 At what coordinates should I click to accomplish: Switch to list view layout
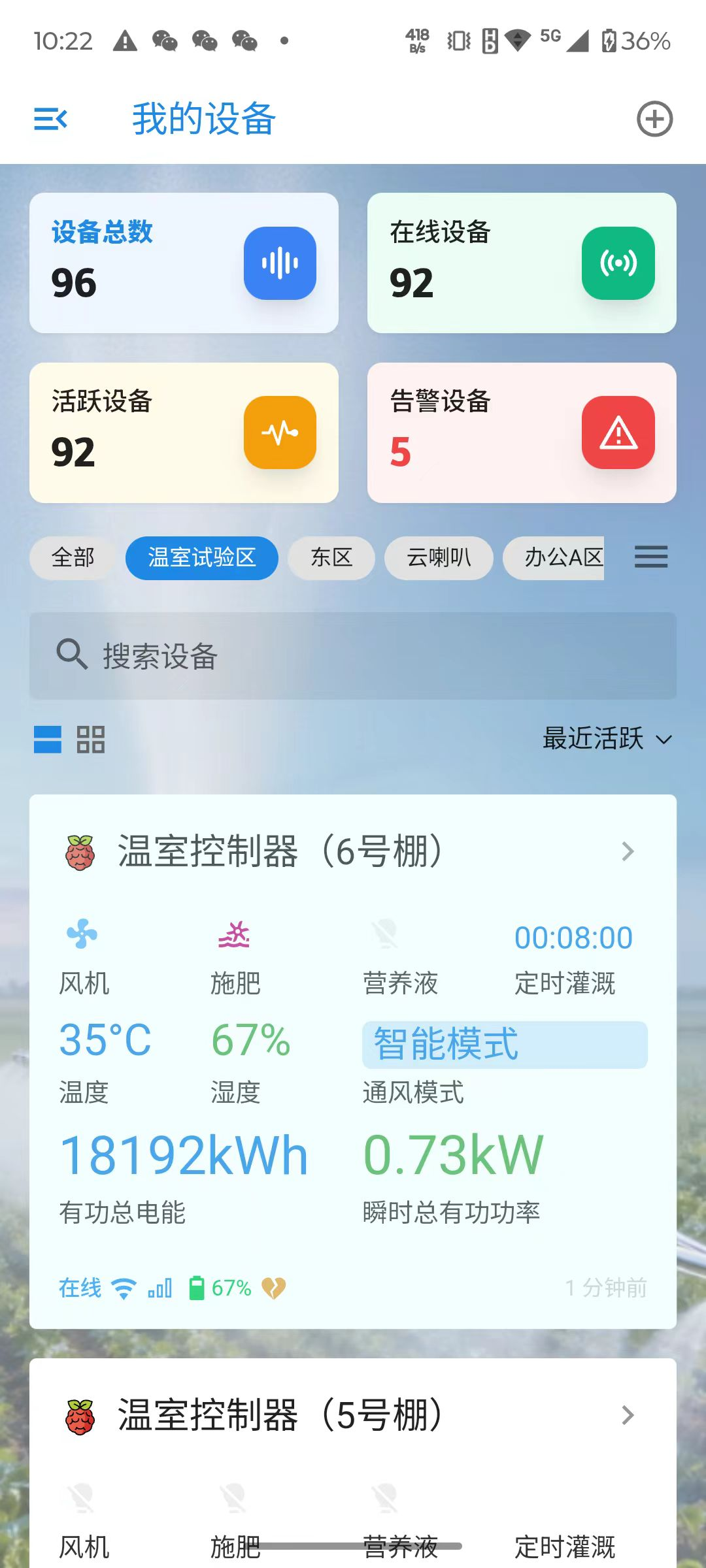48,740
